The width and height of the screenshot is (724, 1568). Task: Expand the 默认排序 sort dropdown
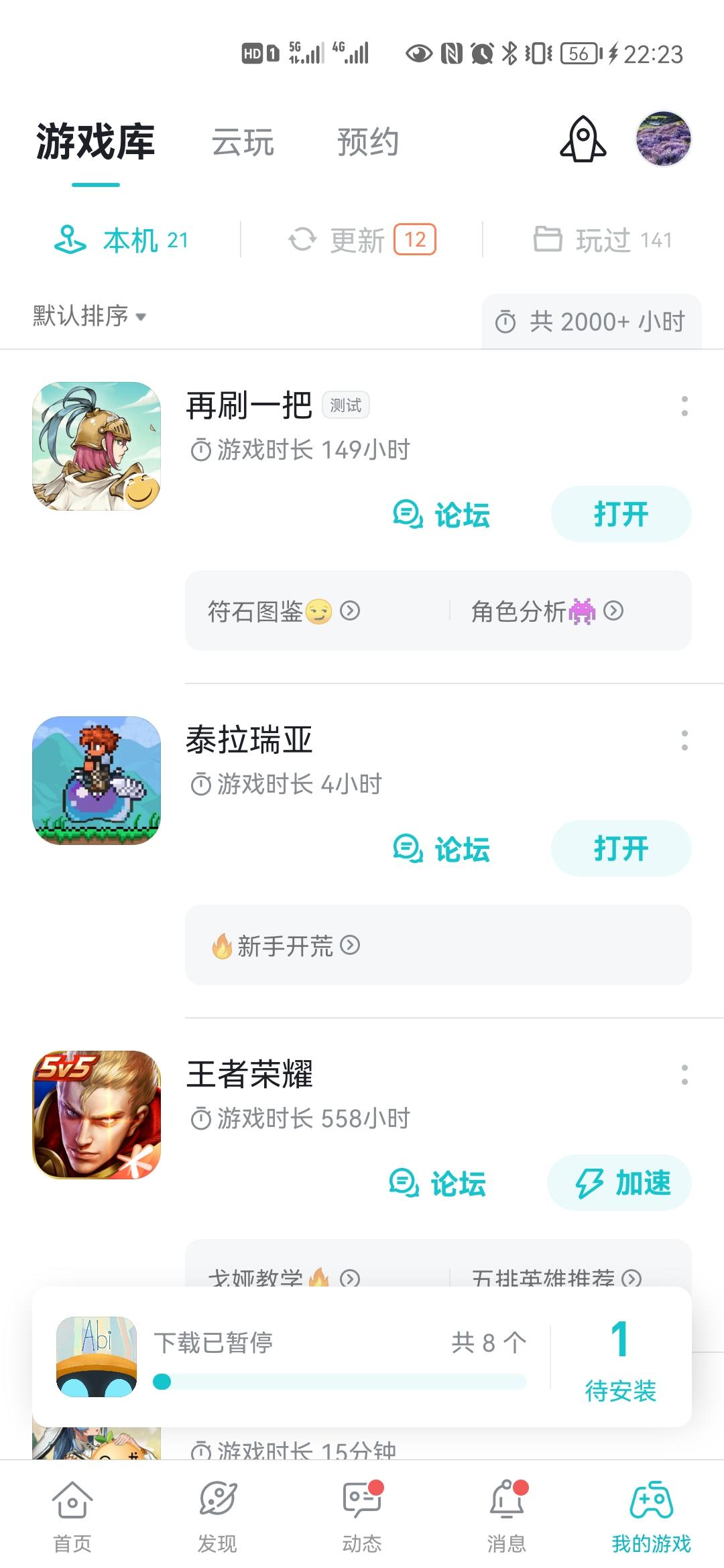[89, 316]
